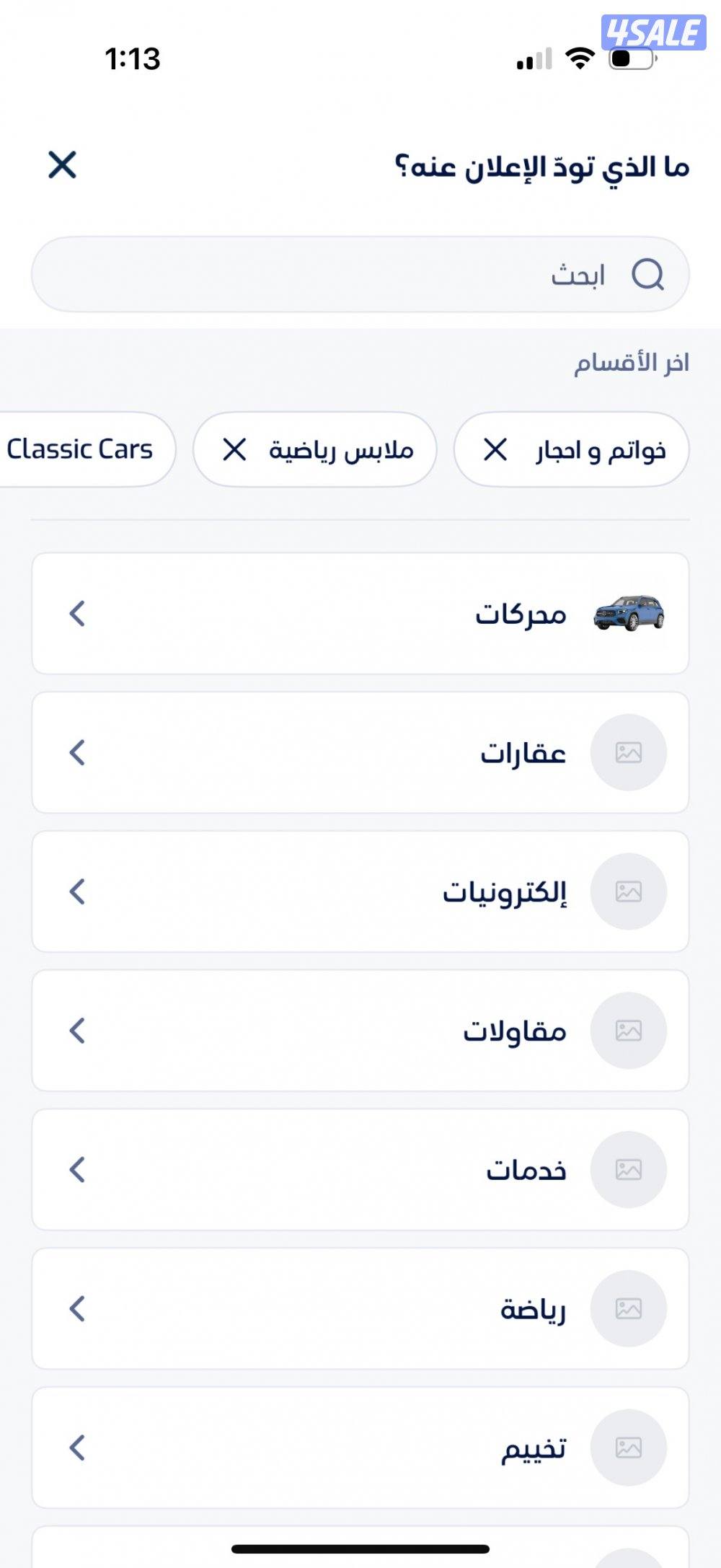The image size is (721, 1568).
Task: Open the خدمات category
Action: [360, 1170]
